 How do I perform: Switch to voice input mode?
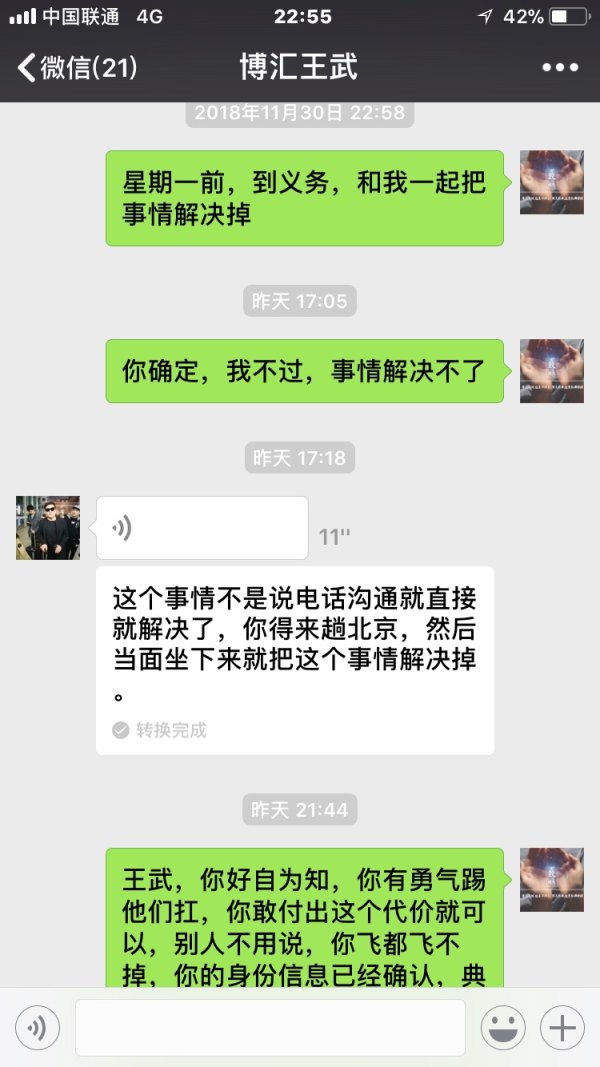click(x=38, y=1027)
